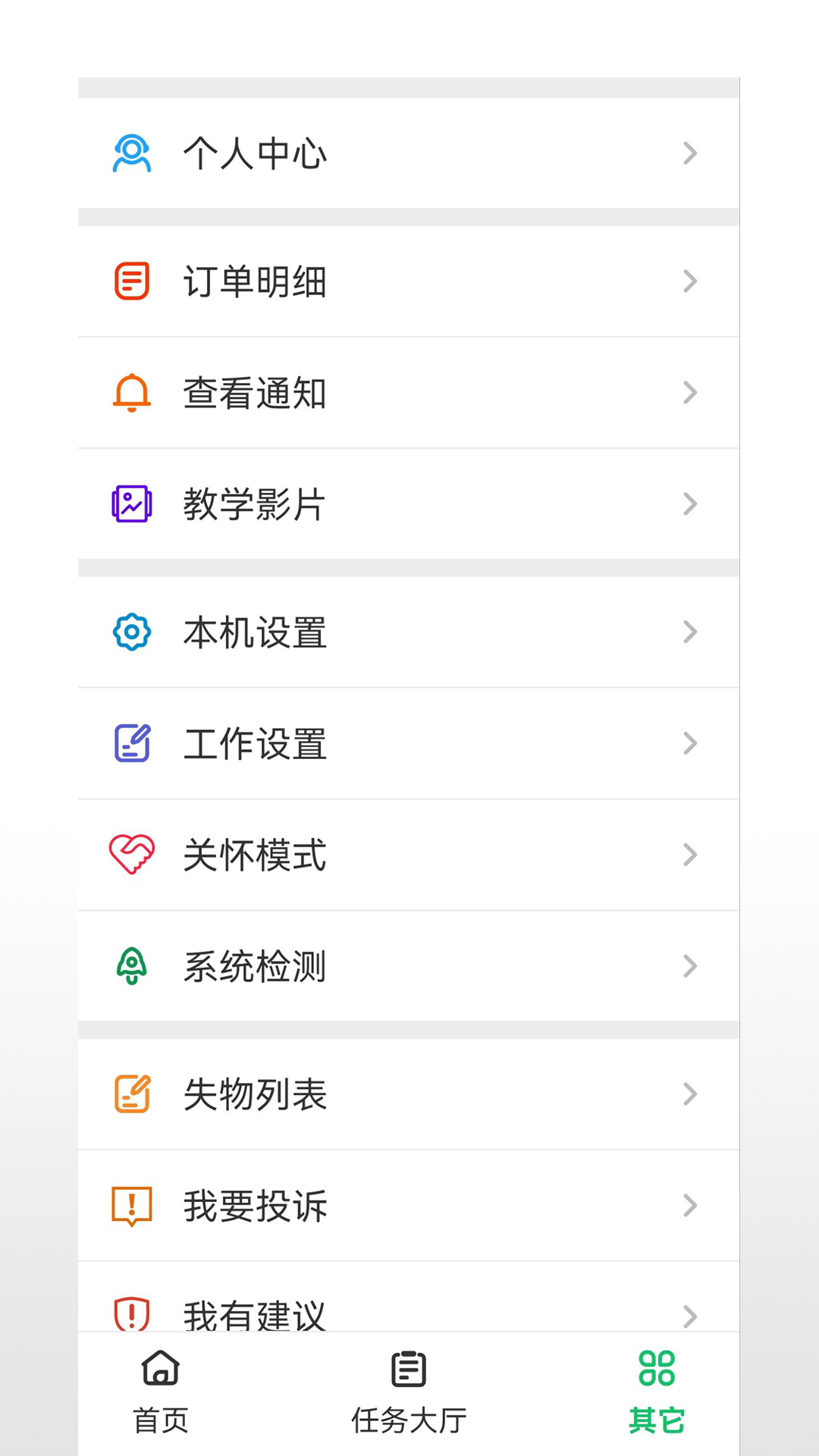Click the 本机设置 settings gear icon
This screenshot has width=819, height=1456.
(x=132, y=632)
